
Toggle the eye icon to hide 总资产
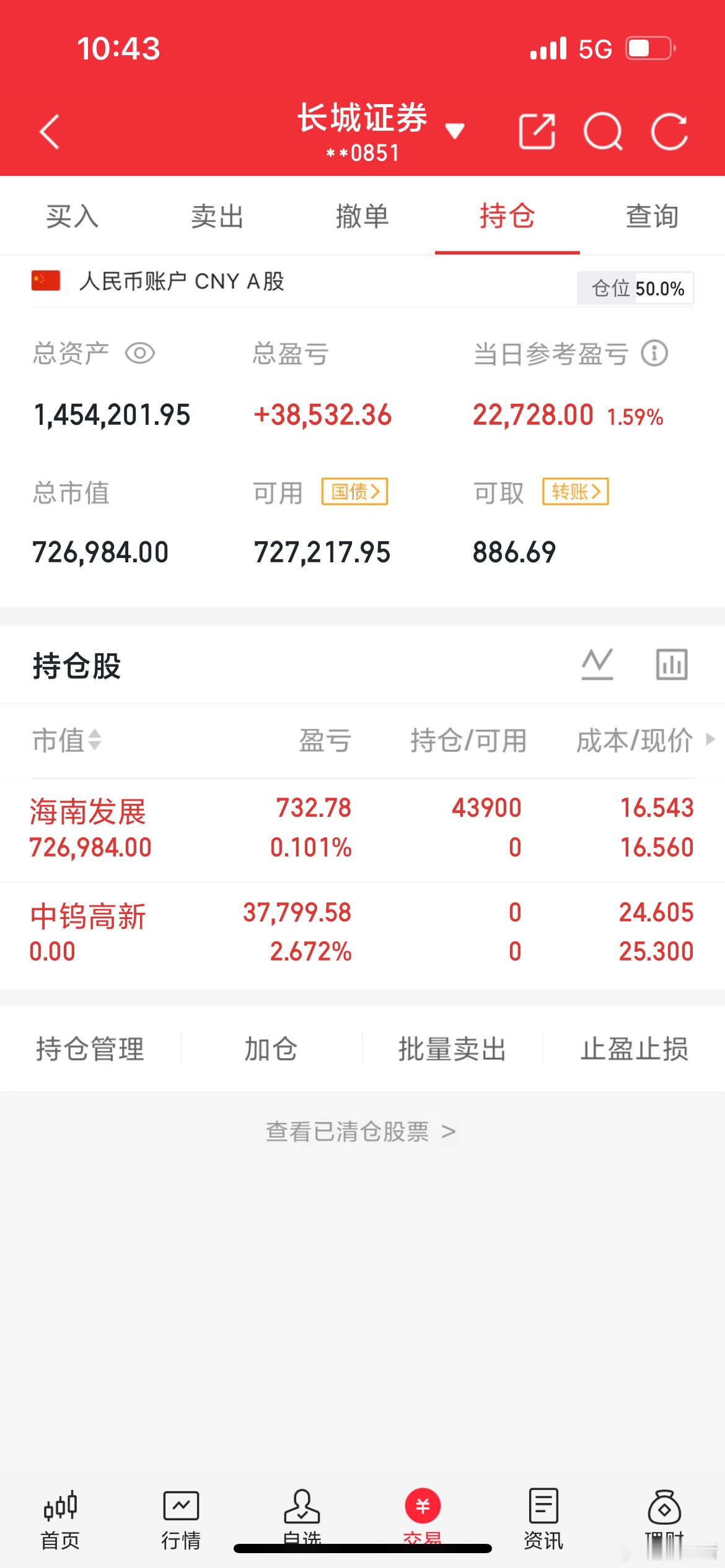click(141, 354)
